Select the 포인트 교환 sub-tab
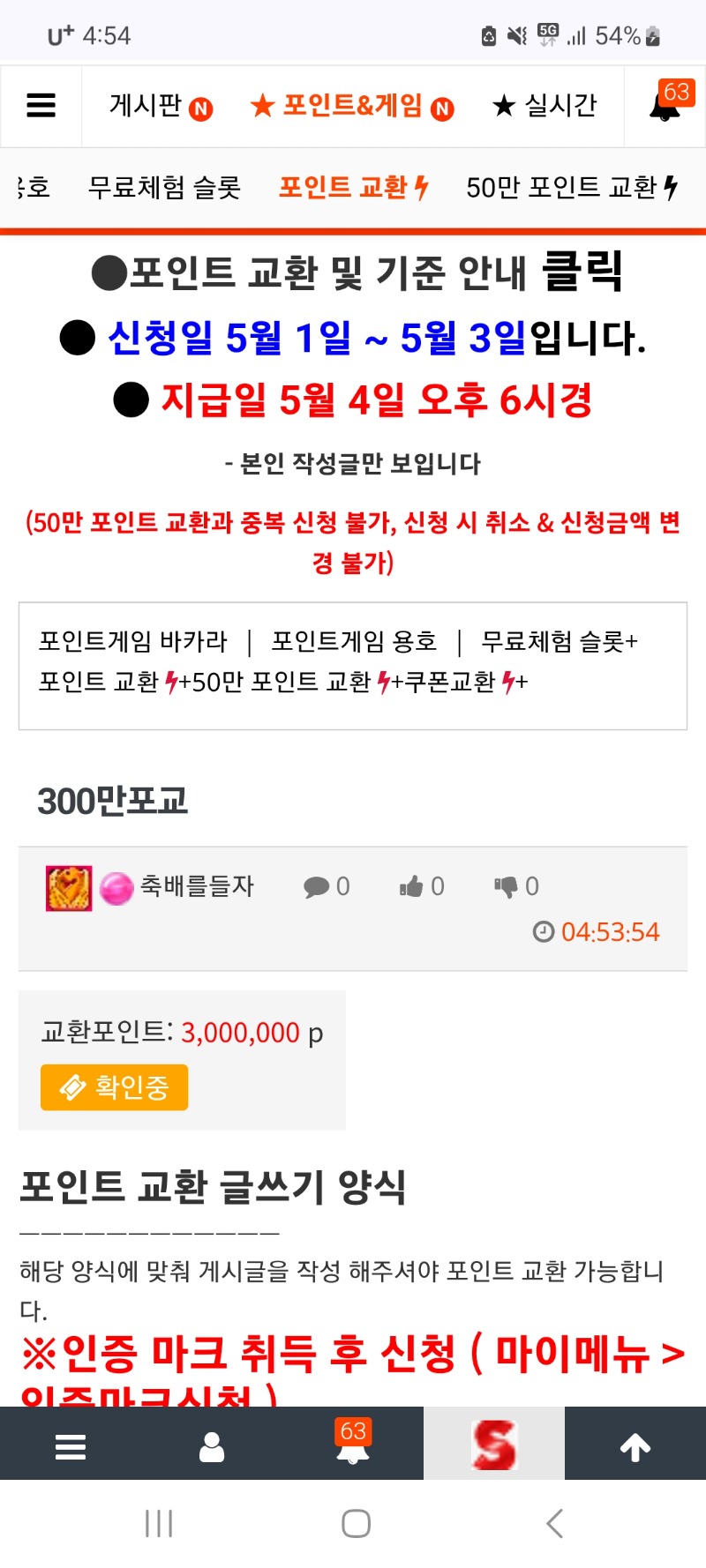706x1568 pixels. (x=353, y=188)
